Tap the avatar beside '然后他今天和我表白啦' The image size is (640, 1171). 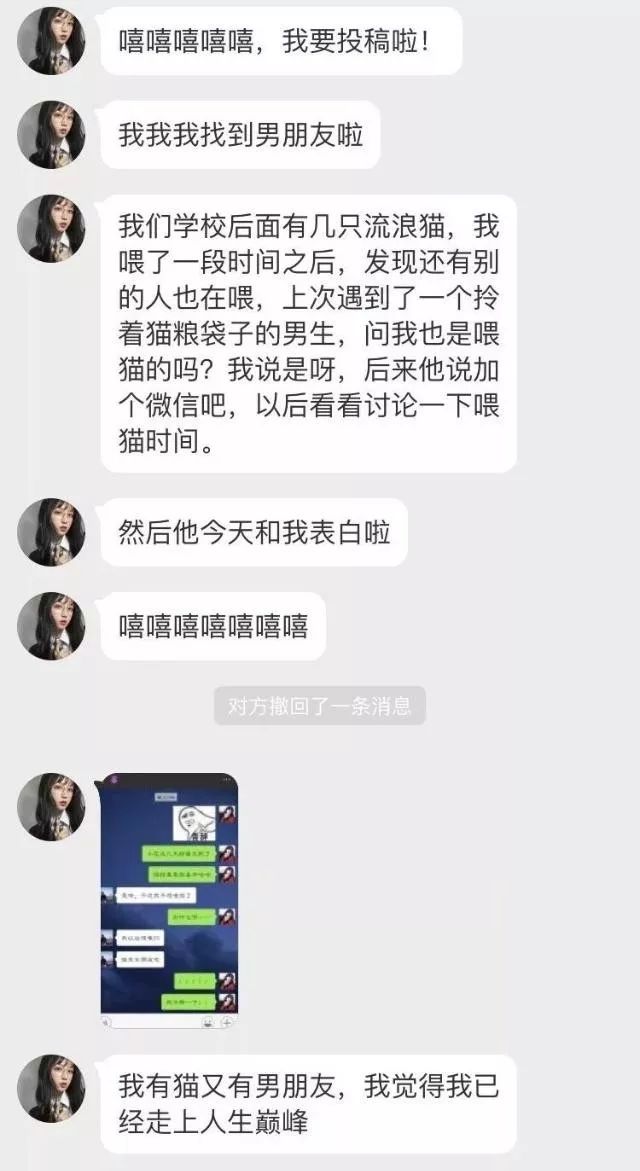point(51,532)
